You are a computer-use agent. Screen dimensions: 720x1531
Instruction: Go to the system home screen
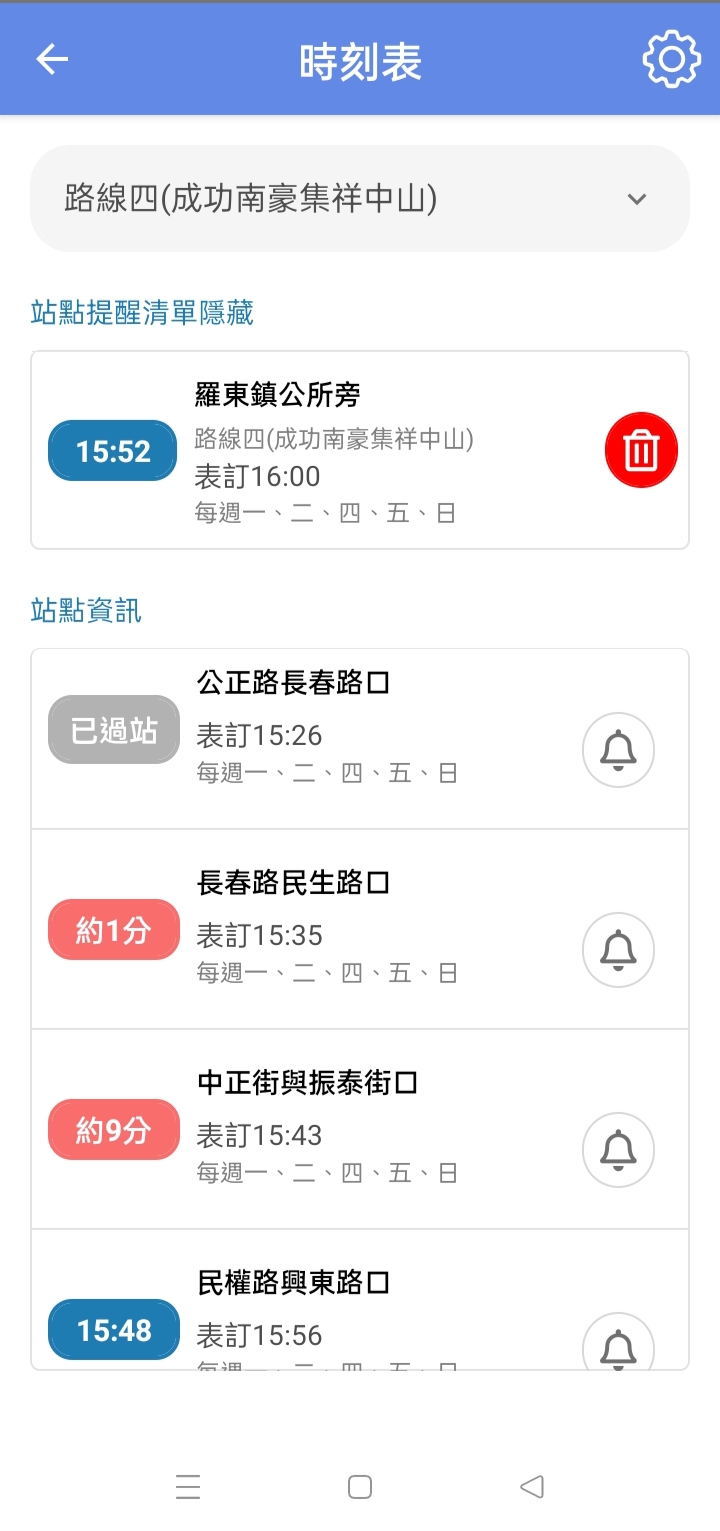pos(360,1487)
